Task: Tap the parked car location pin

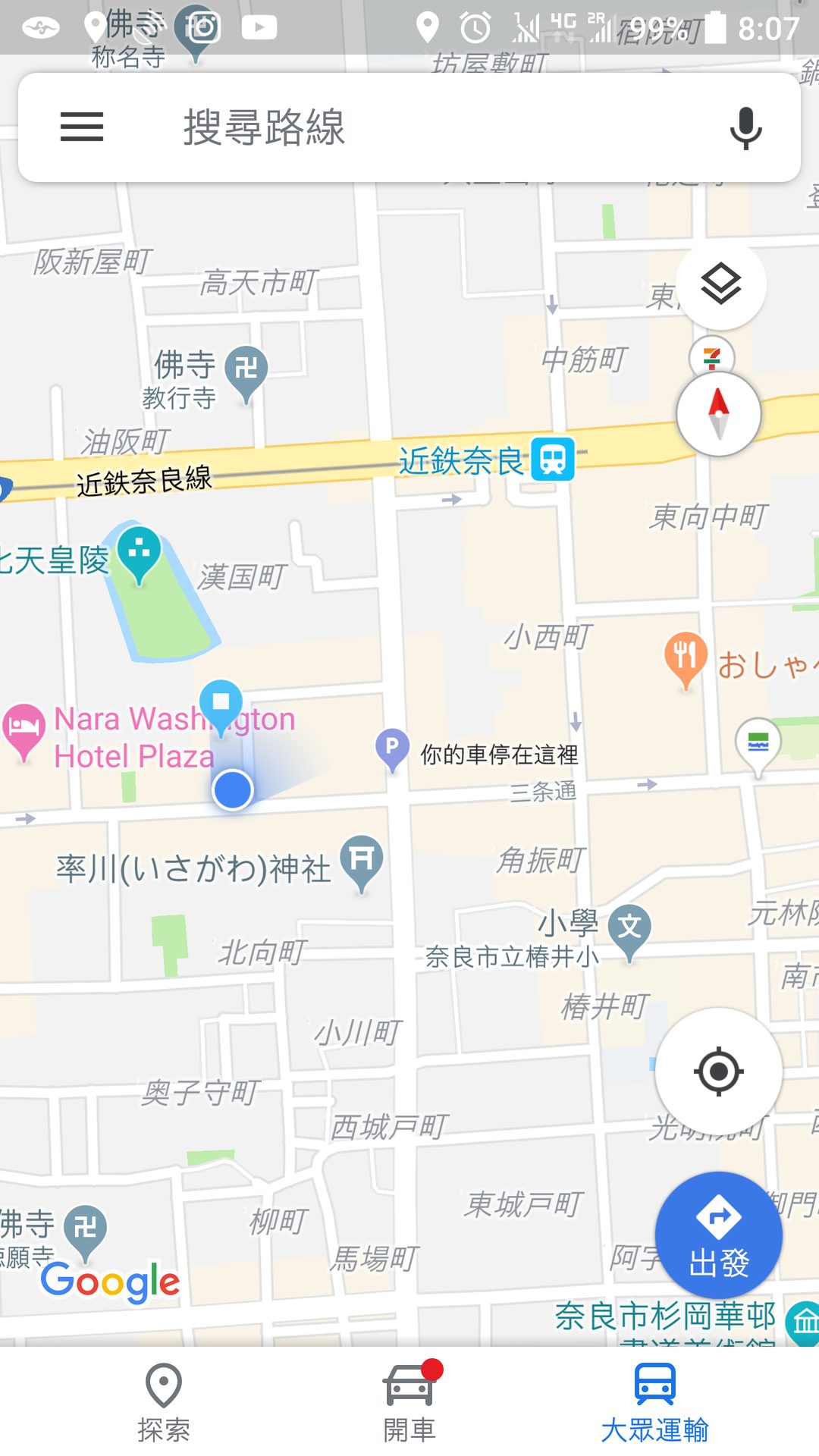Action: coord(392,748)
